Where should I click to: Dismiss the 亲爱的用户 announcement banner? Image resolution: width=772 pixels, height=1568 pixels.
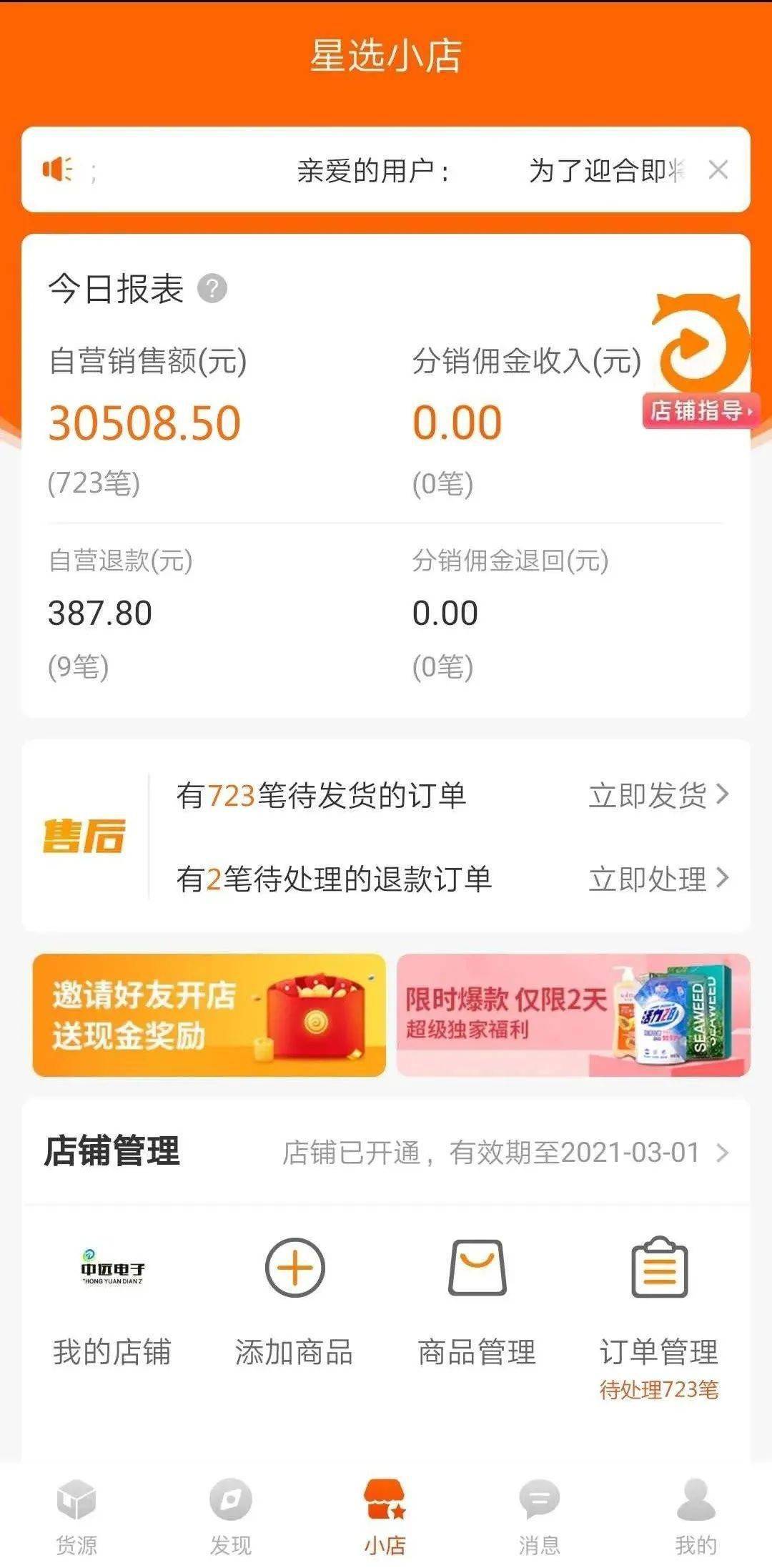[x=718, y=170]
